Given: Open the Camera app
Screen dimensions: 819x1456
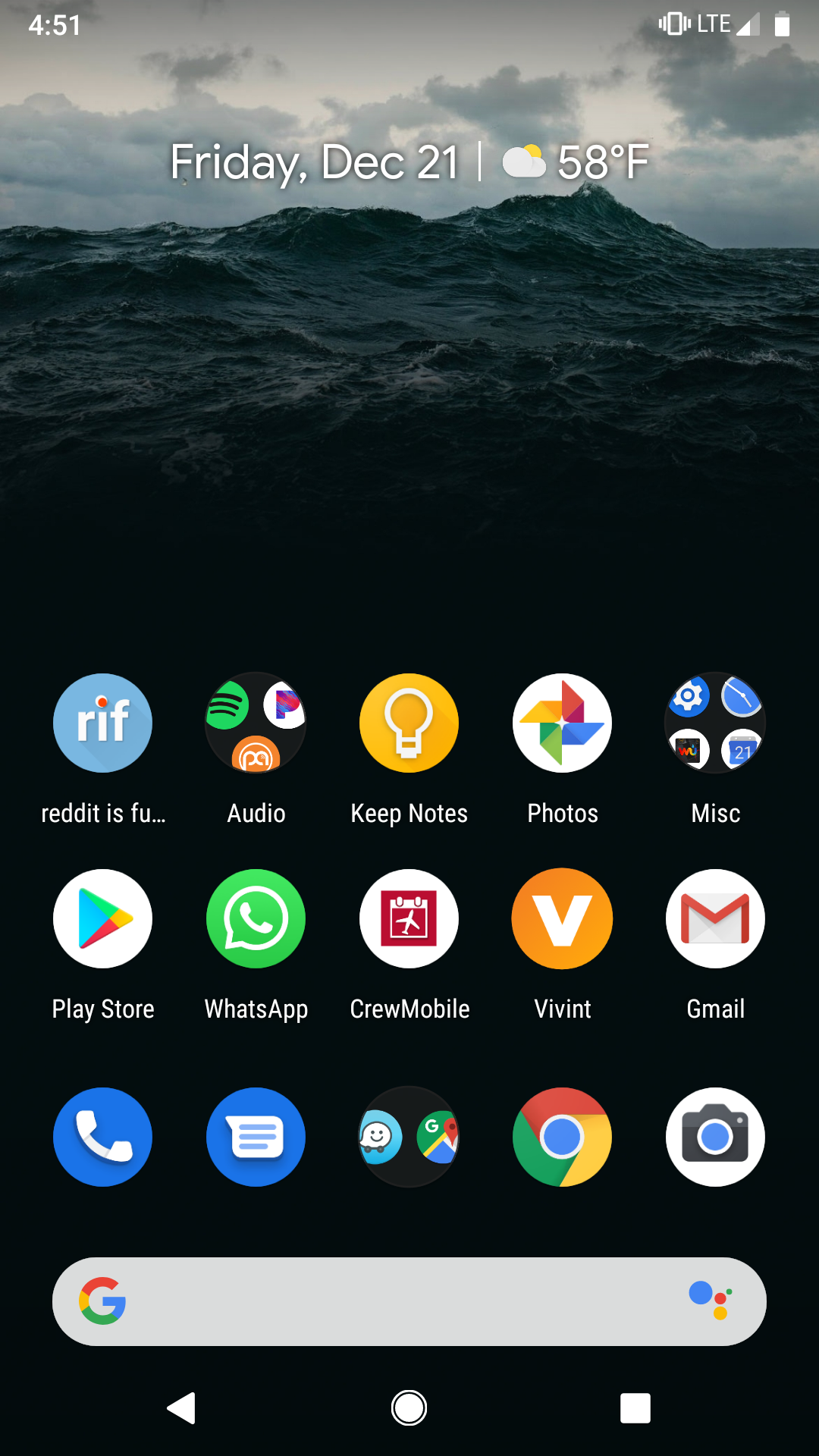Looking at the screenshot, I should click(715, 1137).
